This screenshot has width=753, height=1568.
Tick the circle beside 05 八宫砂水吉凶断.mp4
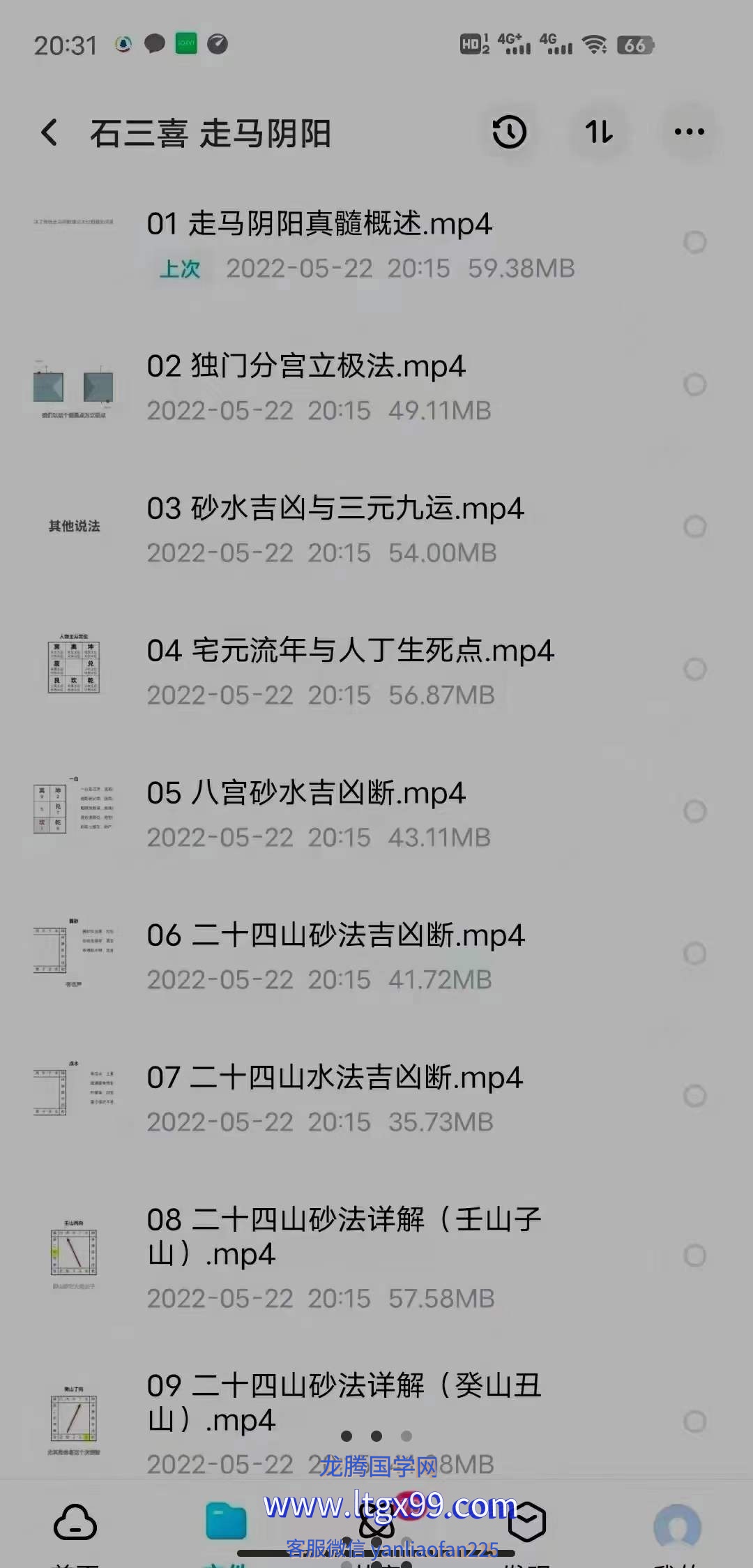[x=694, y=812]
